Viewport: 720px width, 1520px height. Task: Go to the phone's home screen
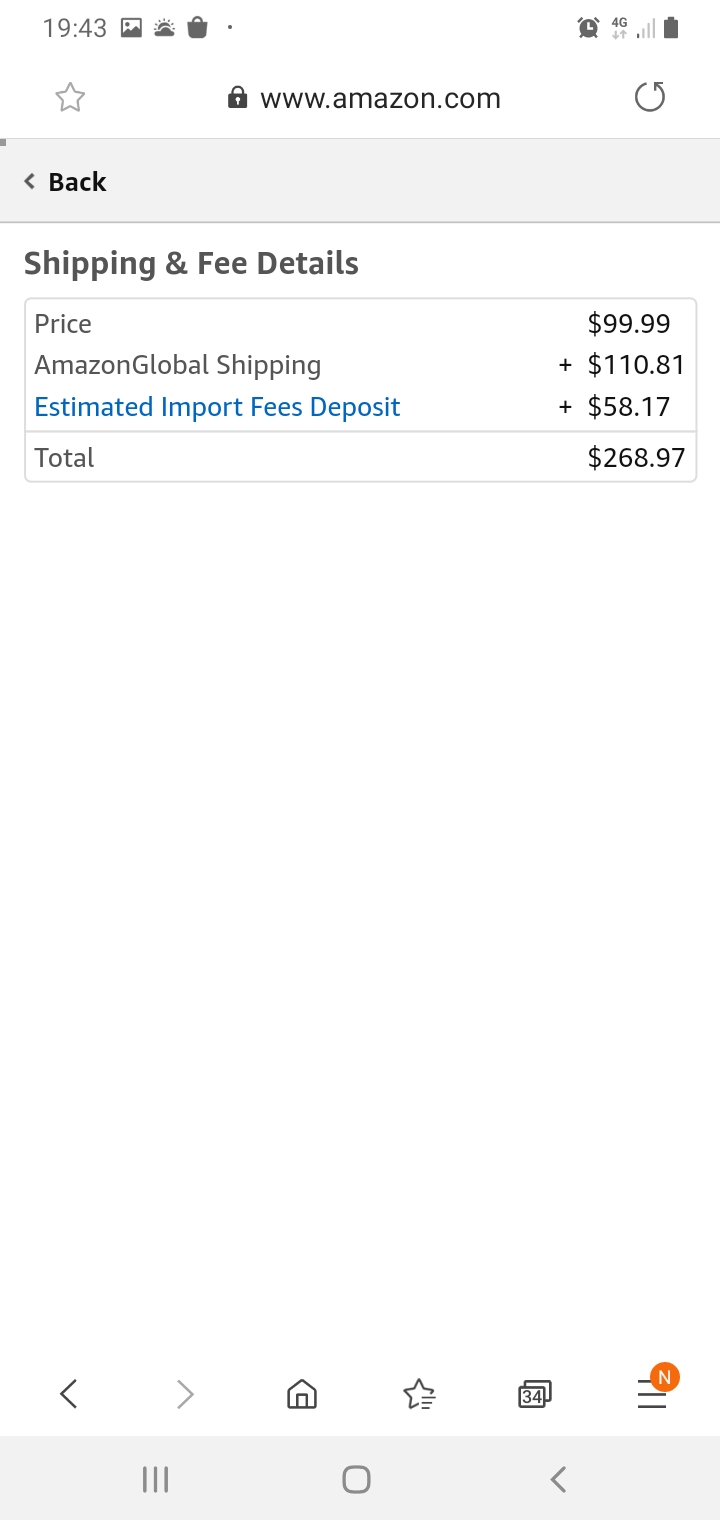point(356,1479)
